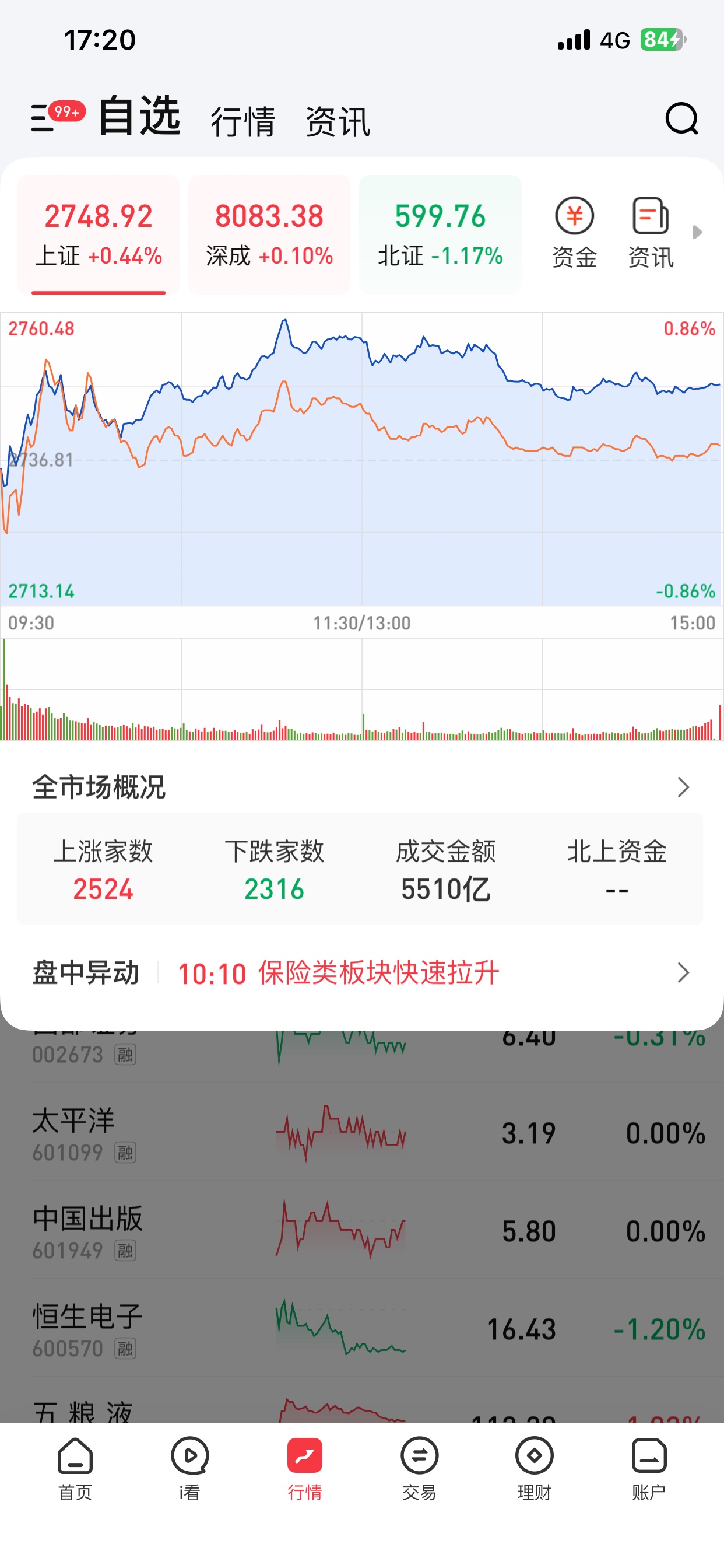Image resolution: width=724 pixels, height=1568 pixels.
Task: Open the 资讯 shortcut beside 资金
Action: 651,233
